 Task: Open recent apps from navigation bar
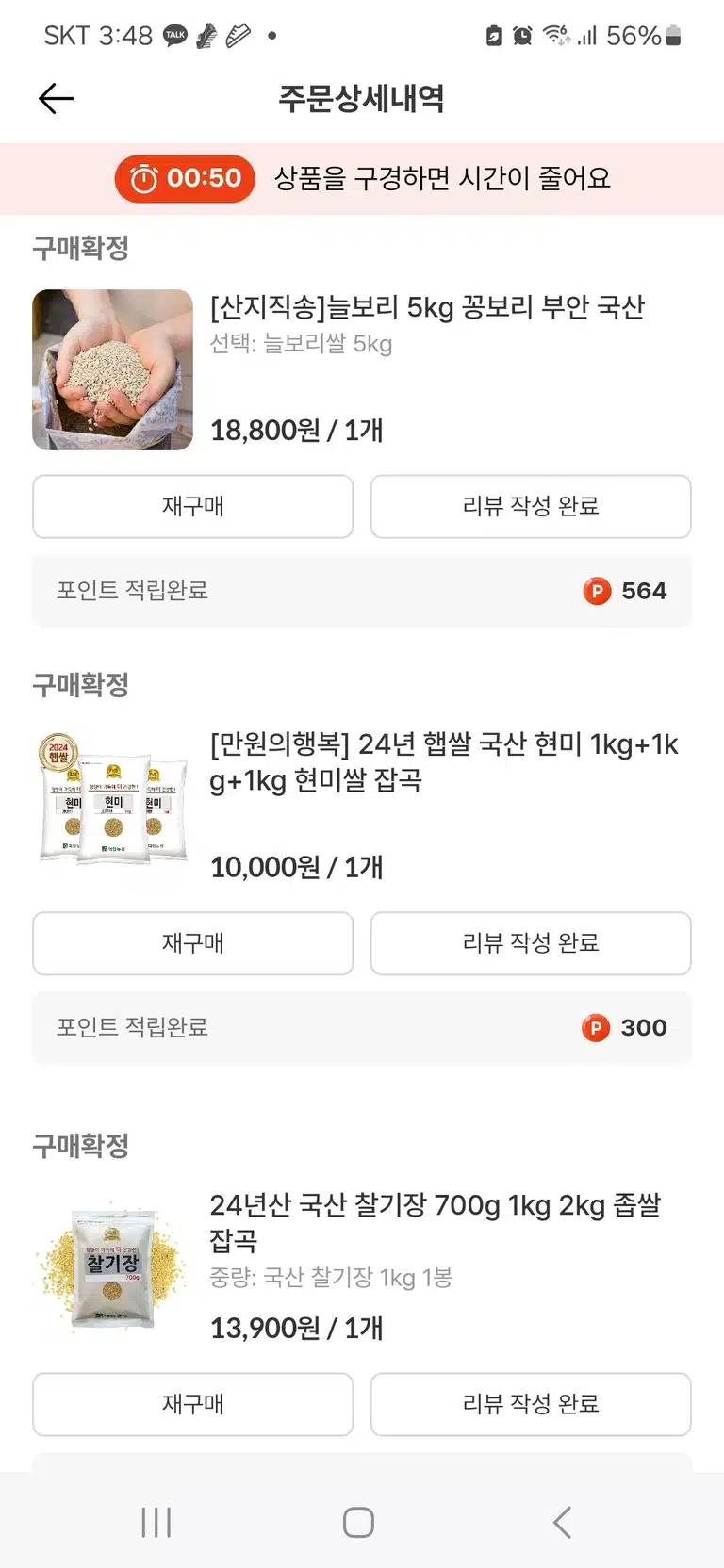(x=156, y=1522)
